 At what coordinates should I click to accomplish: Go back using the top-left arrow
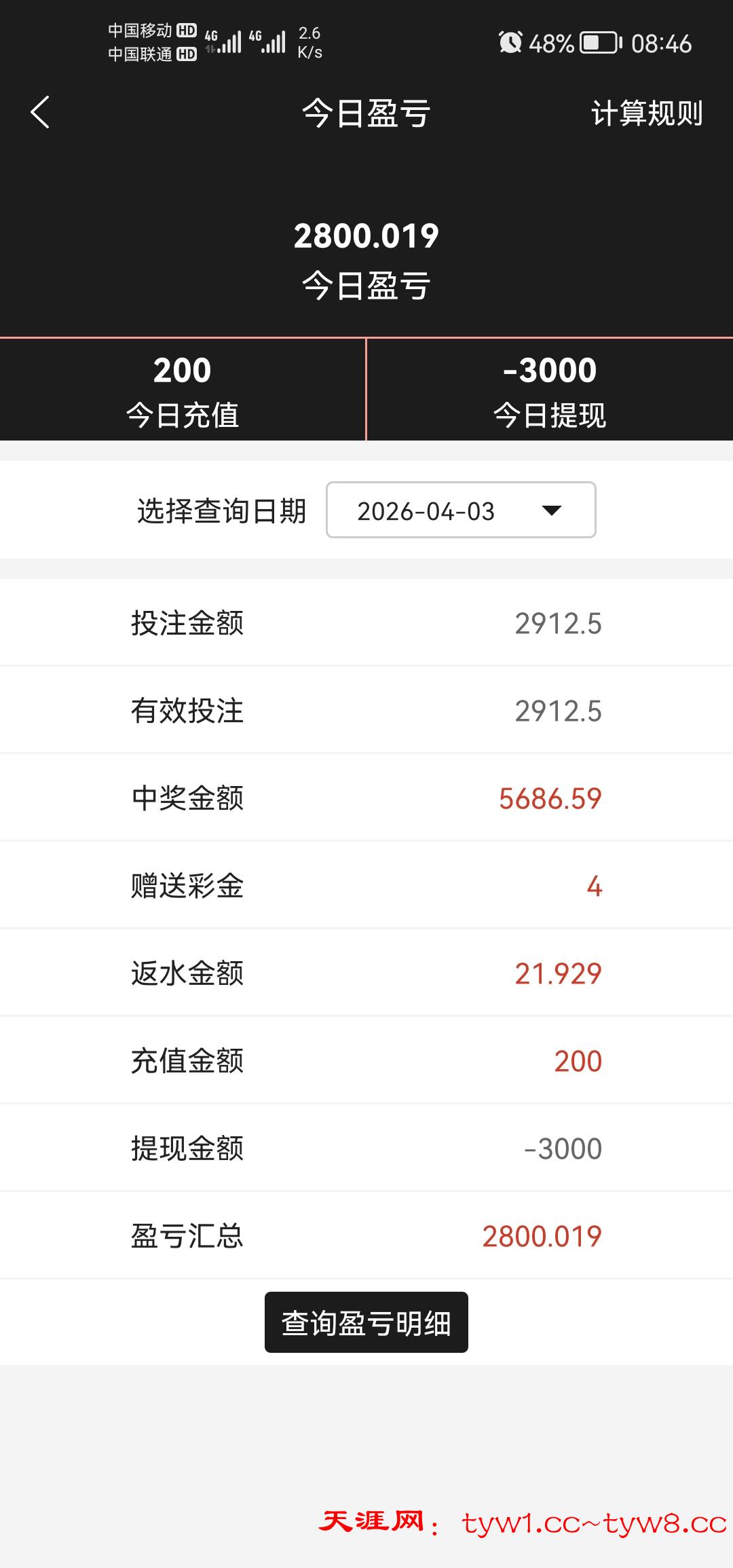click(x=41, y=112)
